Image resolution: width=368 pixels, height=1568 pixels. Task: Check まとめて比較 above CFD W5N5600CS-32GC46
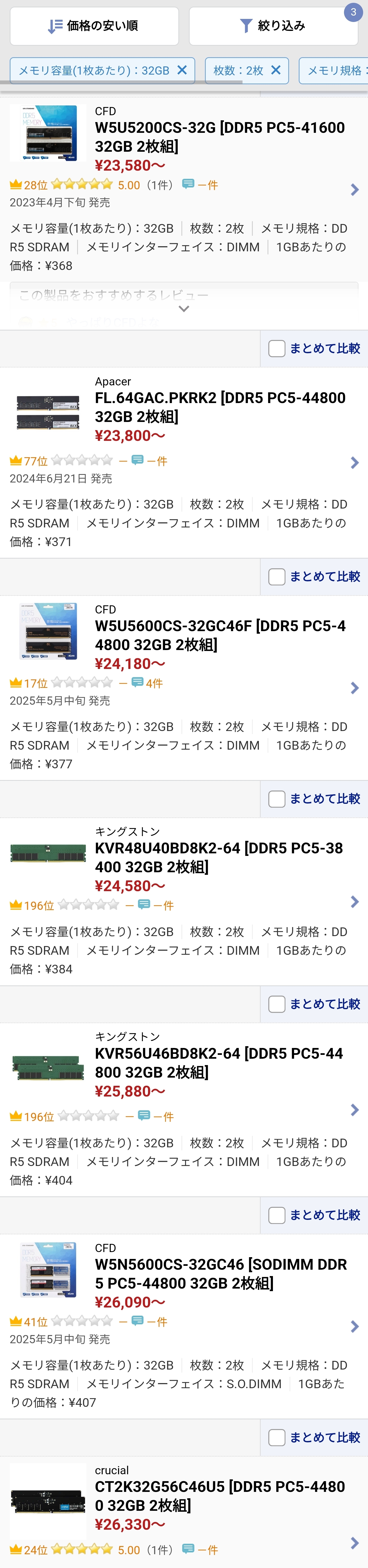pos(277,1215)
